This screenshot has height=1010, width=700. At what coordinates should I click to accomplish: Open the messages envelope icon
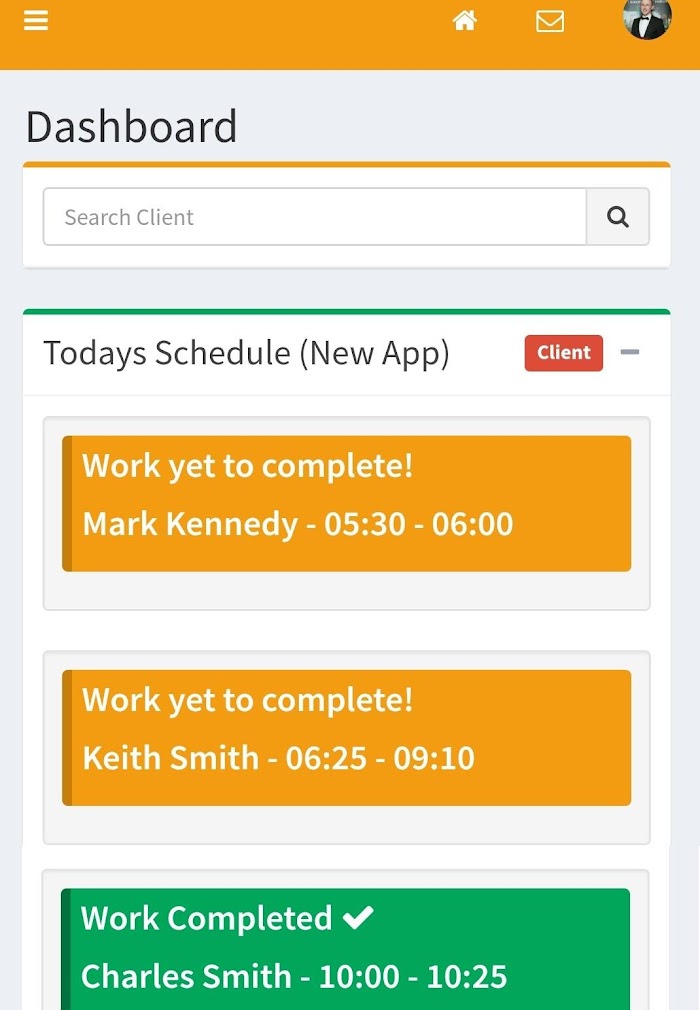click(x=550, y=21)
